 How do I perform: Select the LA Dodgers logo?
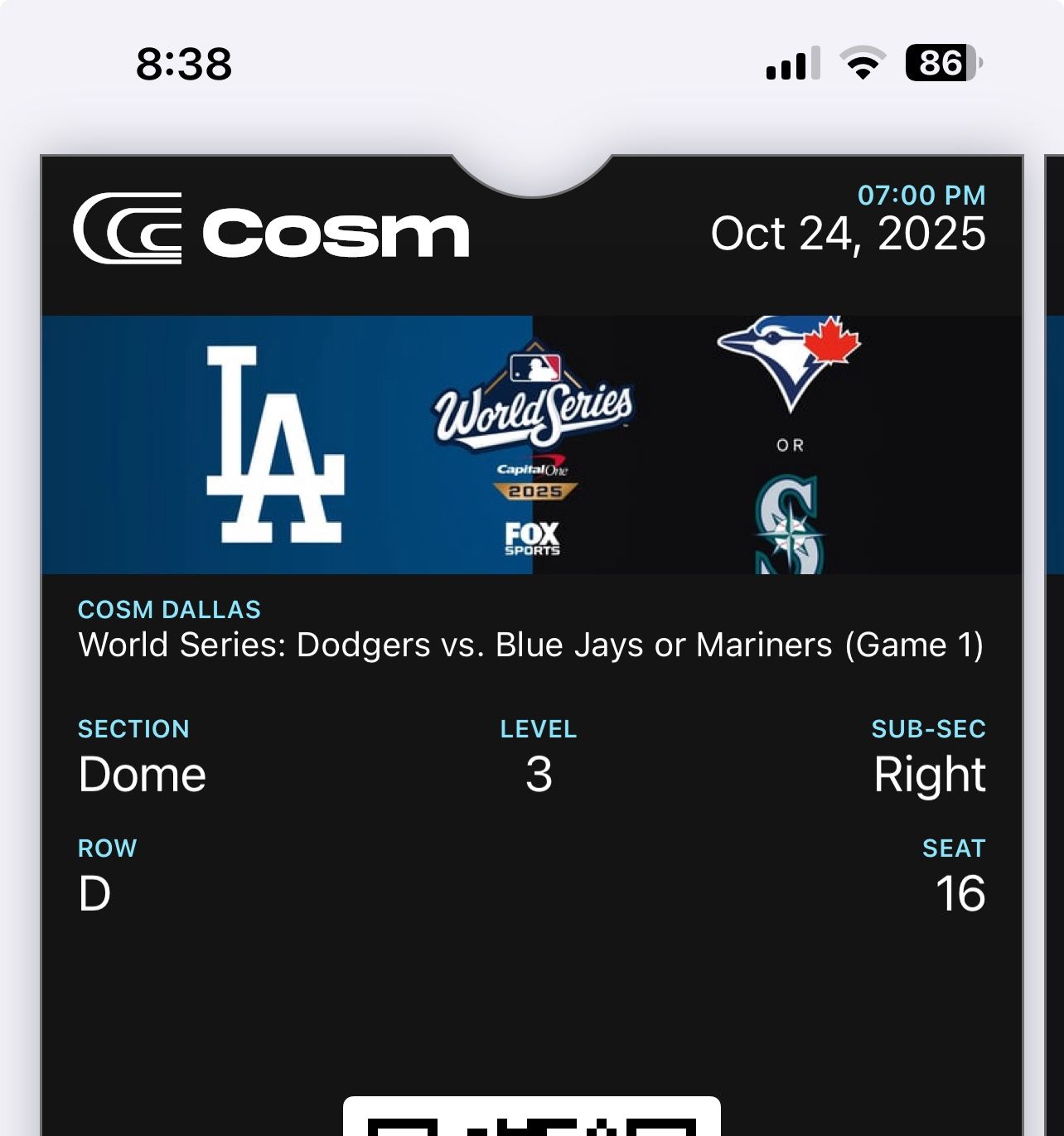[275, 443]
